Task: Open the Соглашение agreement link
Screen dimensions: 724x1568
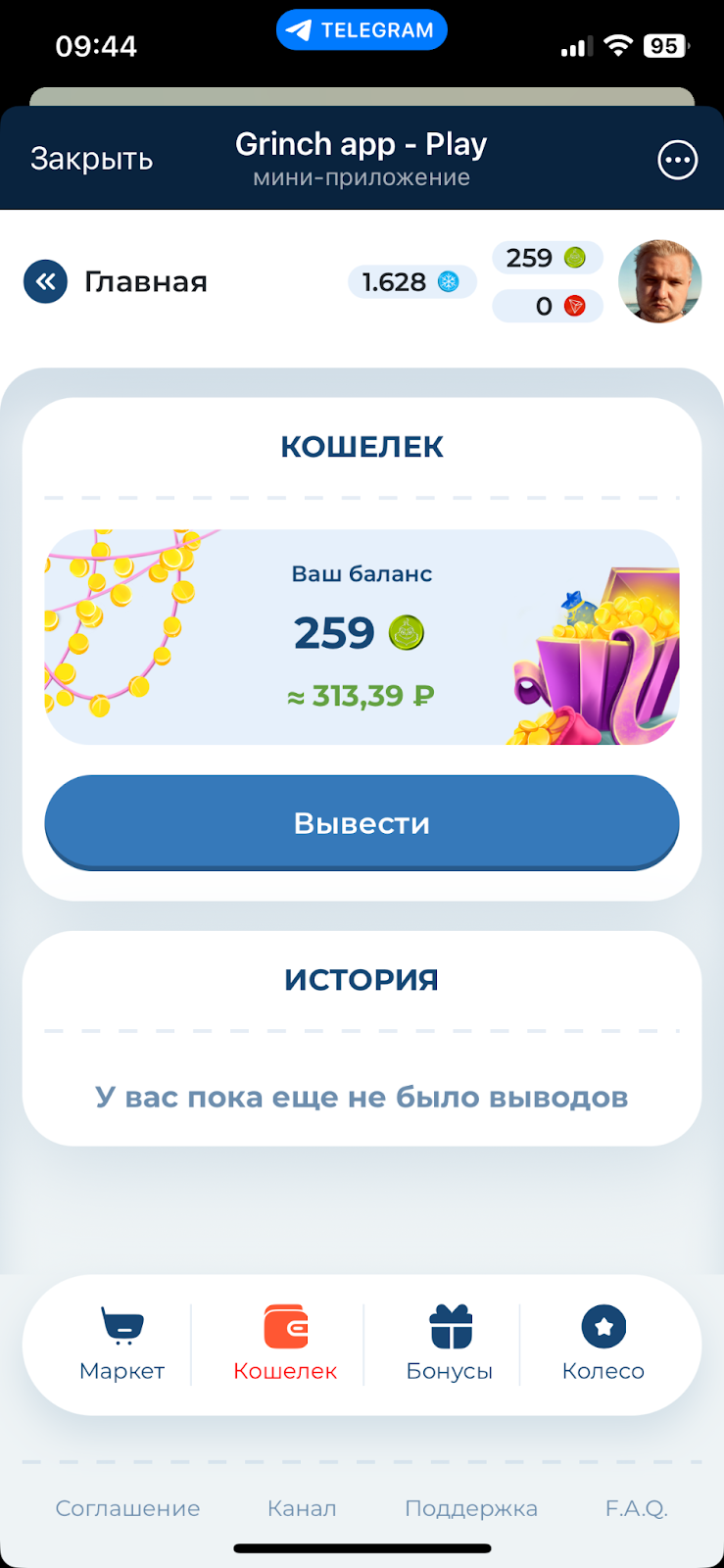Action: tap(127, 1508)
